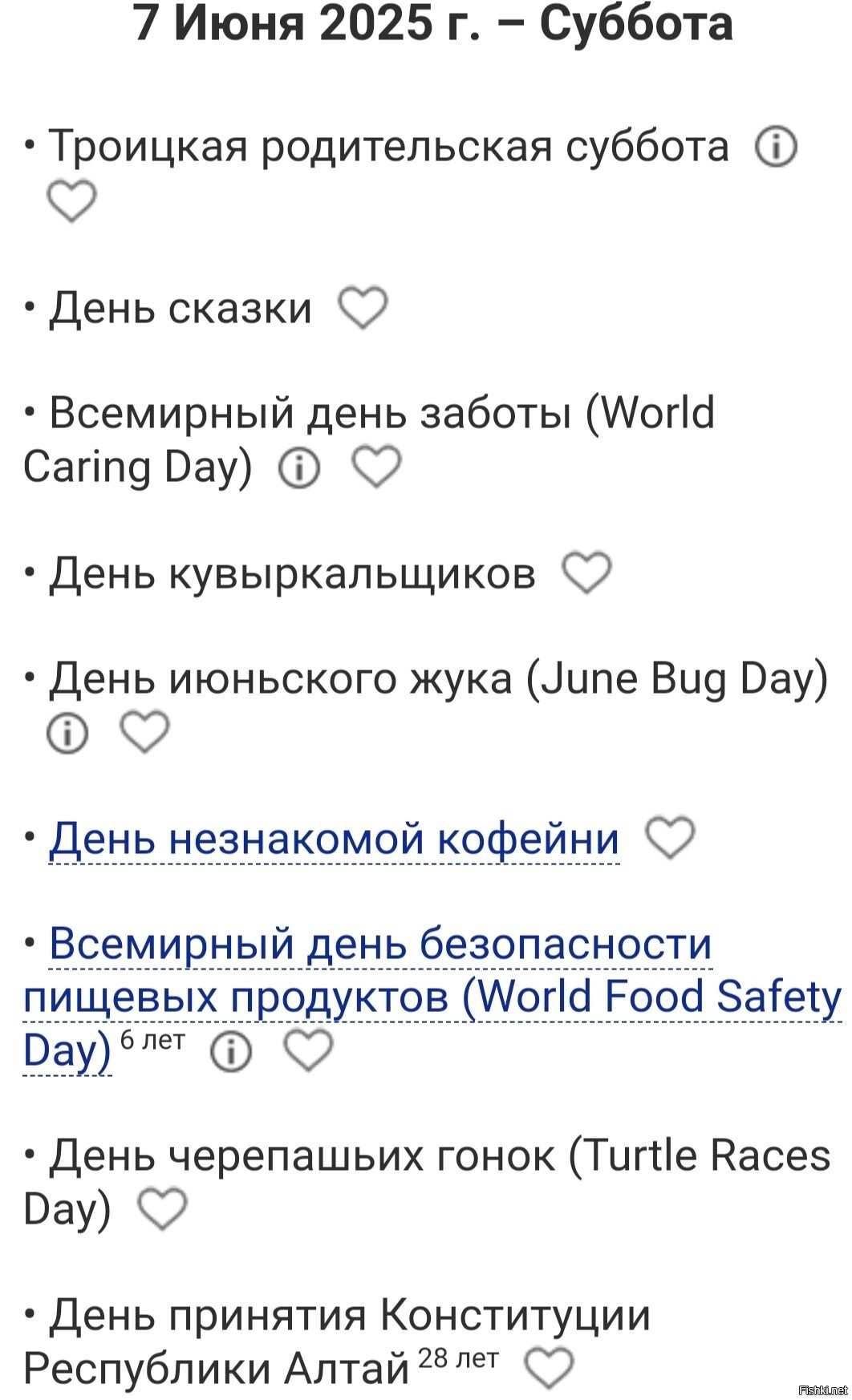852x1400 pixels.
Task: Tap the heart next to День сказки
Action: (363, 307)
